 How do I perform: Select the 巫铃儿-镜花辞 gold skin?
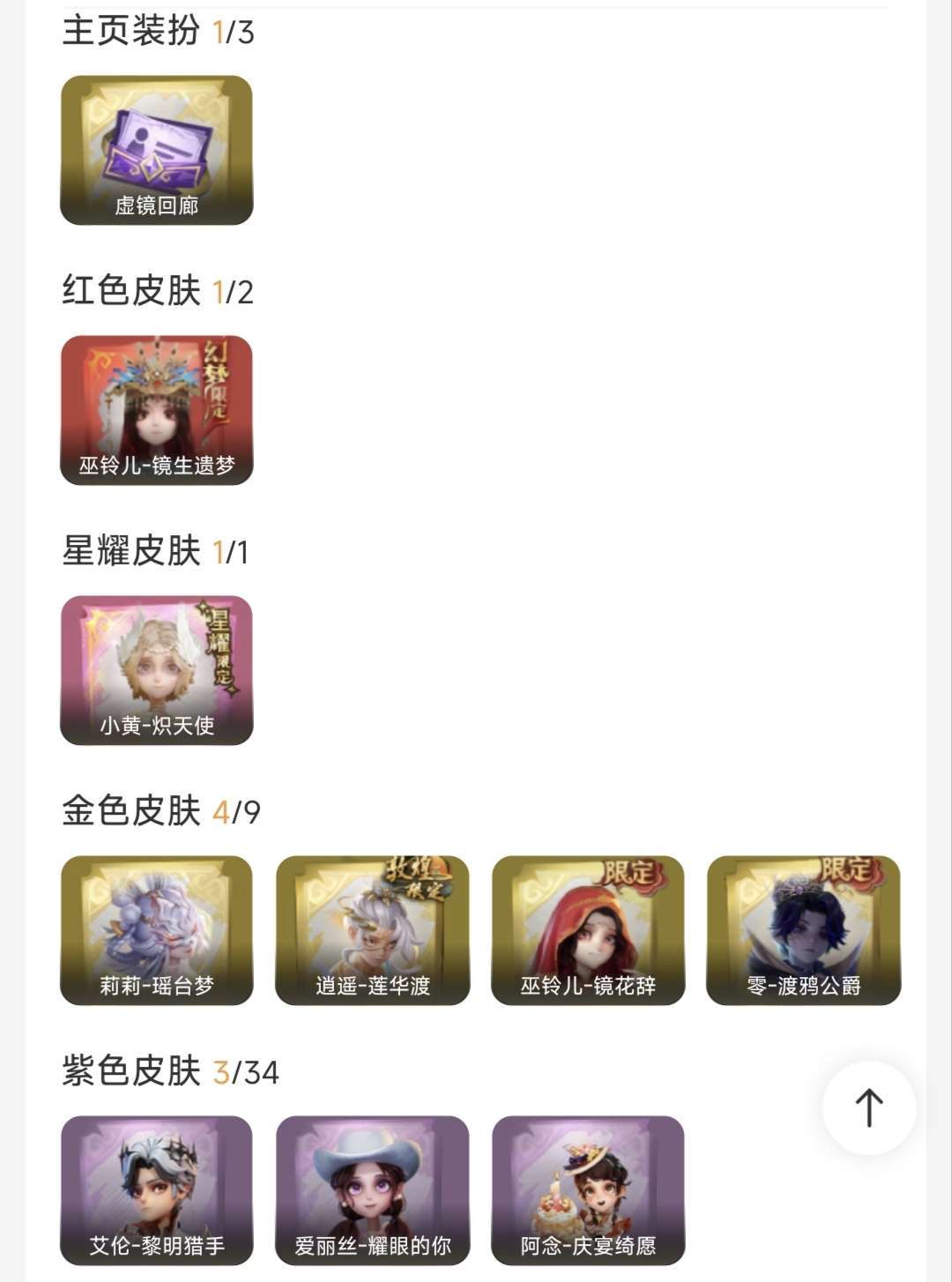point(588,930)
